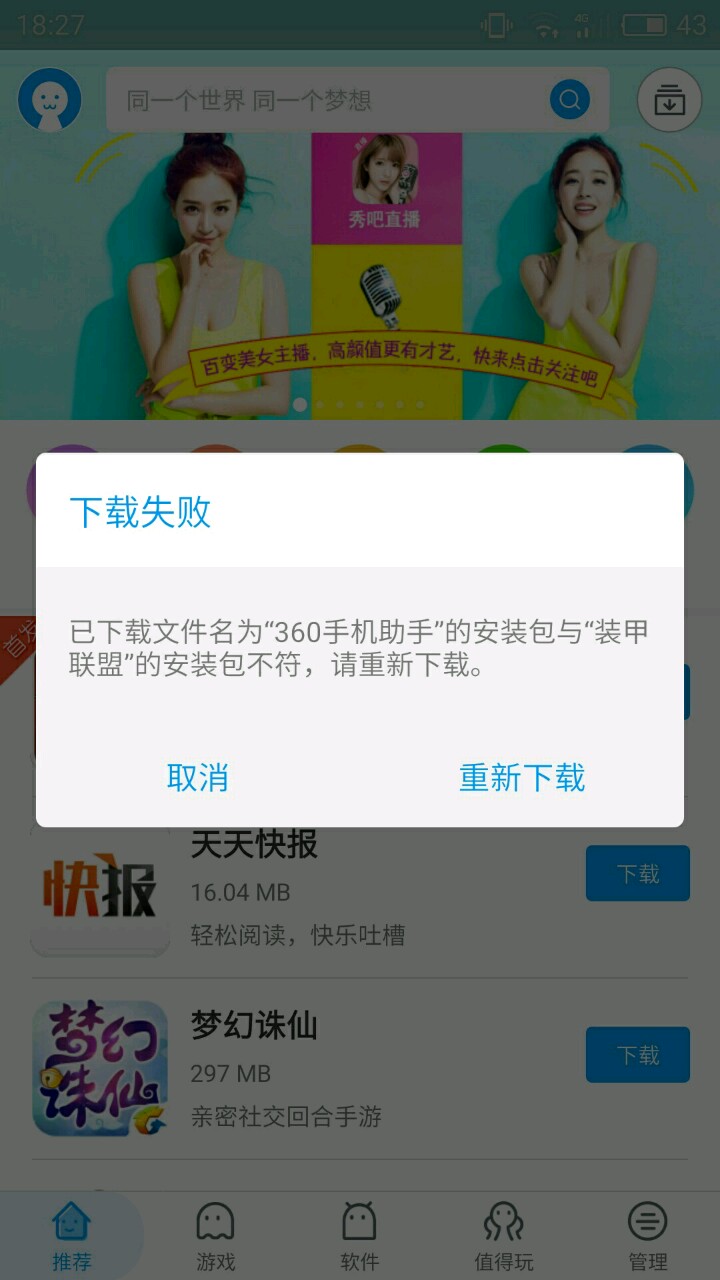
Task: Open the 梦幻诛仙 app details
Action: [253, 1026]
